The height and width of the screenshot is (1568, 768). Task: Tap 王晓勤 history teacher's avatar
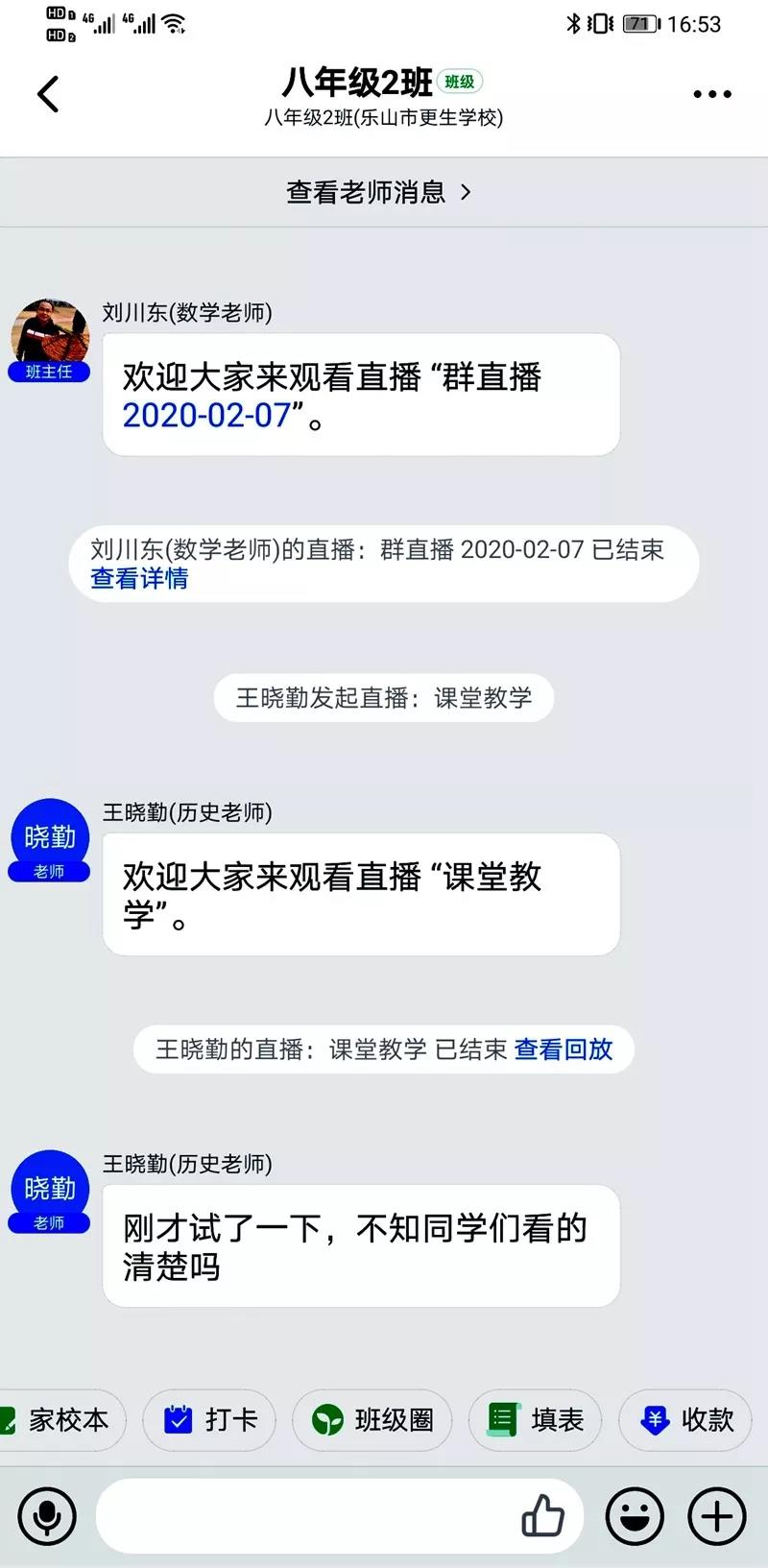tap(49, 836)
